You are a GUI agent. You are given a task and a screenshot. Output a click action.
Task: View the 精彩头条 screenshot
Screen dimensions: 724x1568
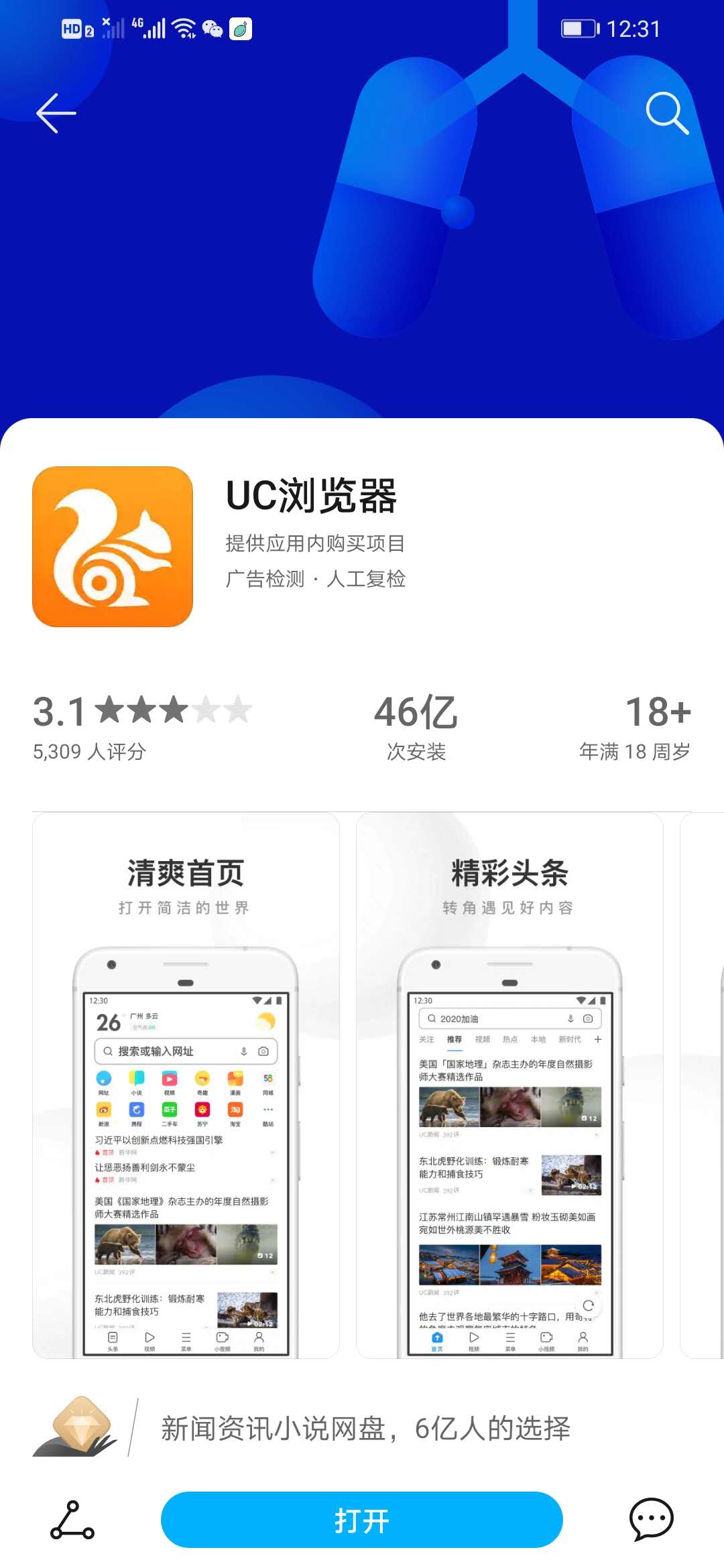click(x=509, y=1086)
